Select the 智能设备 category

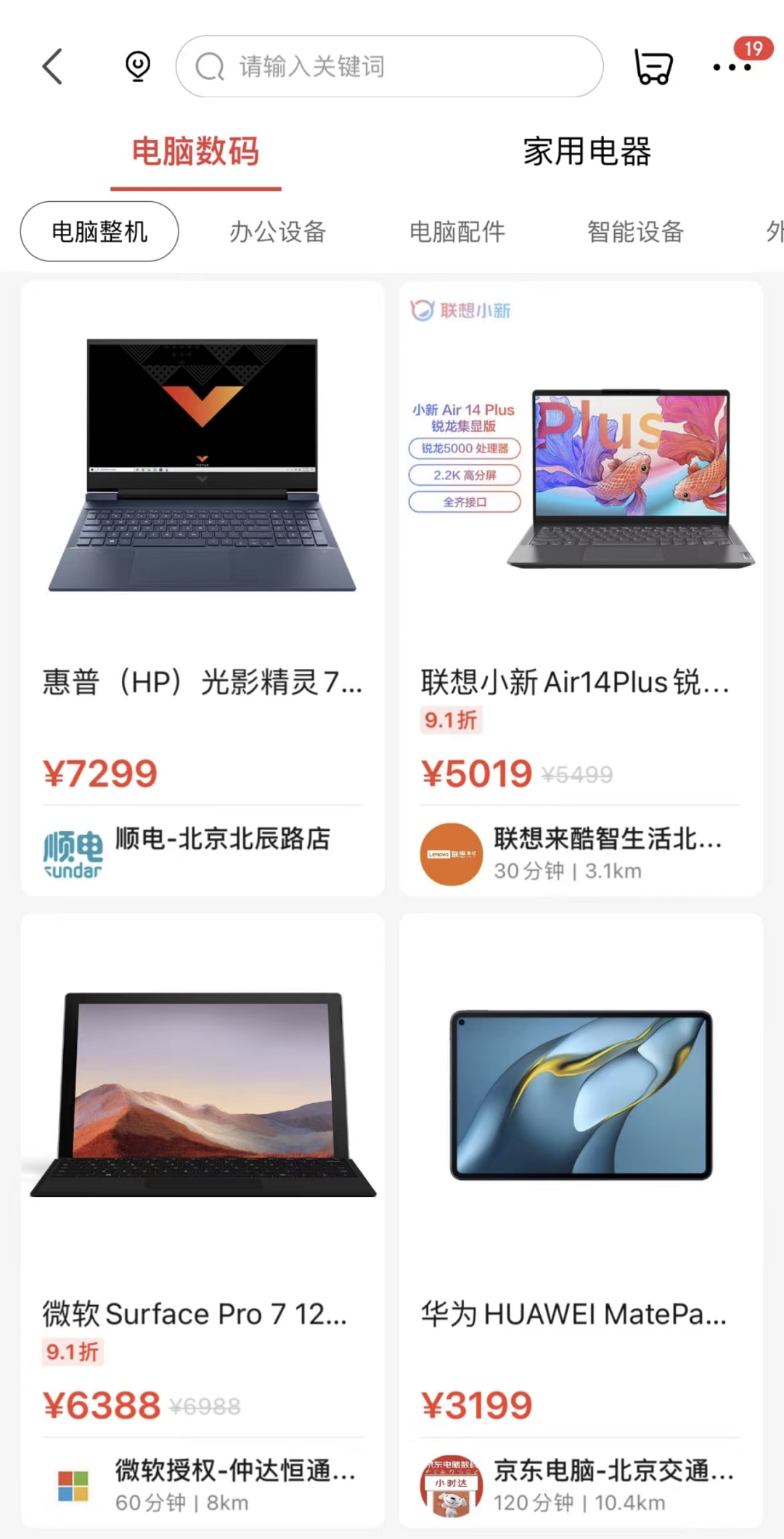click(635, 231)
